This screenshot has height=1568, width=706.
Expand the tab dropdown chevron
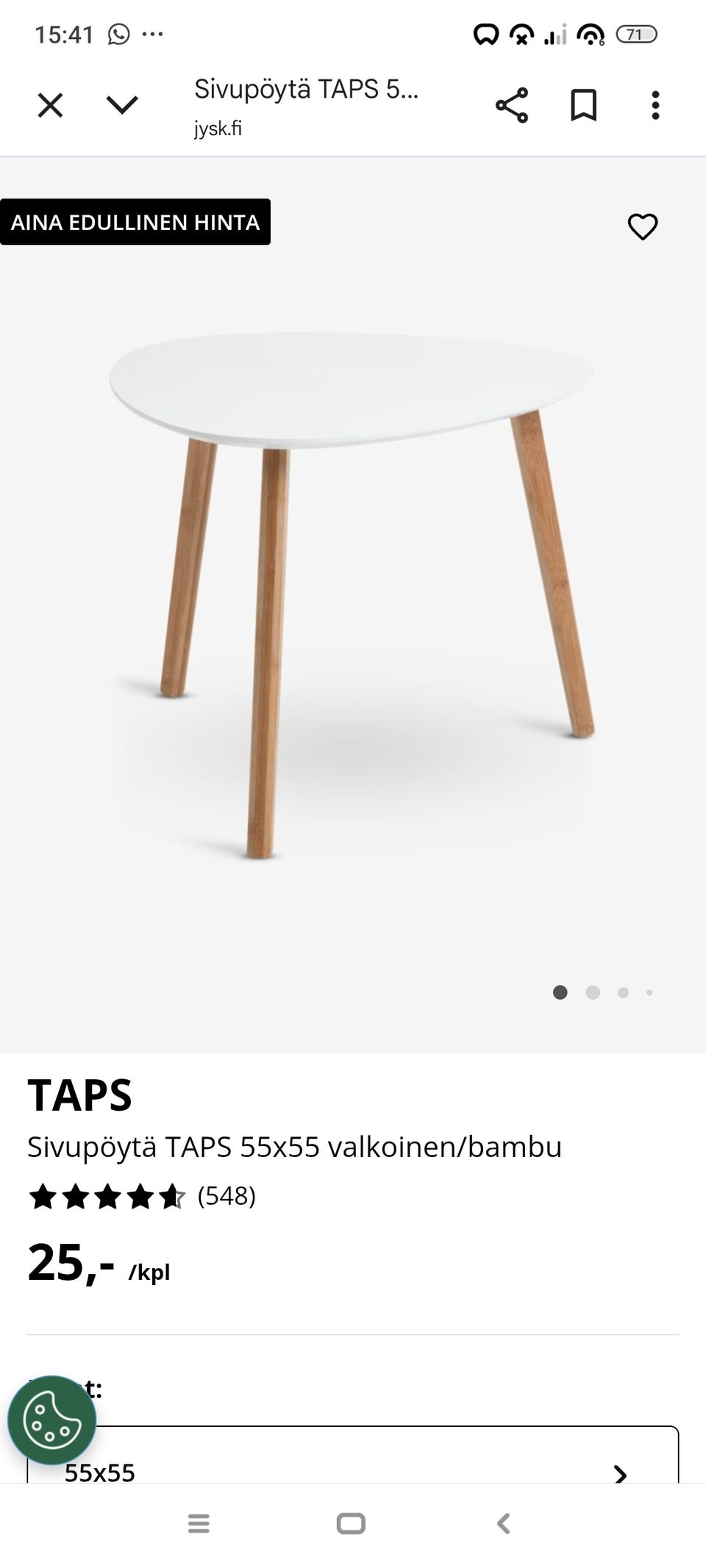(122, 105)
